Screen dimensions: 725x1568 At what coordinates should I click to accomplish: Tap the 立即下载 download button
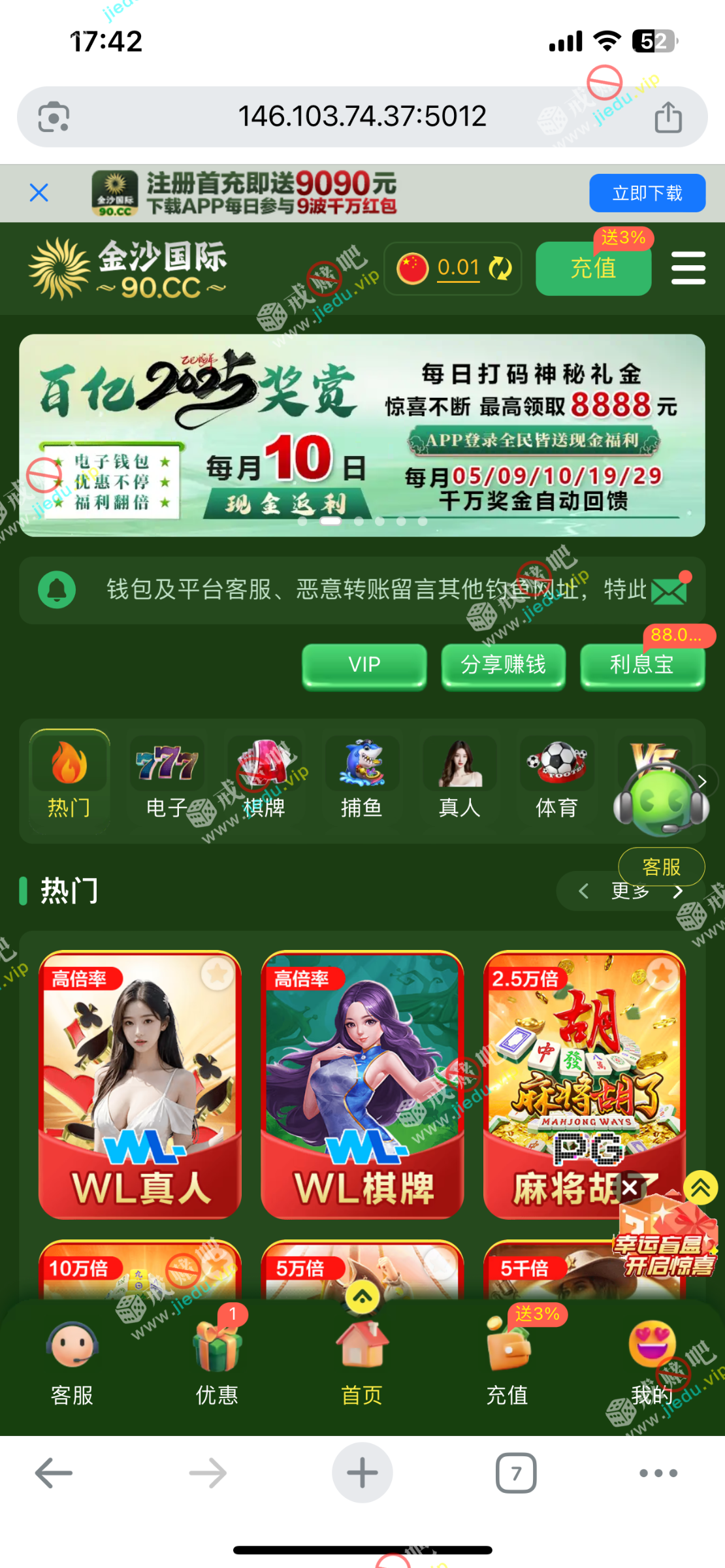pyautogui.click(x=647, y=193)
